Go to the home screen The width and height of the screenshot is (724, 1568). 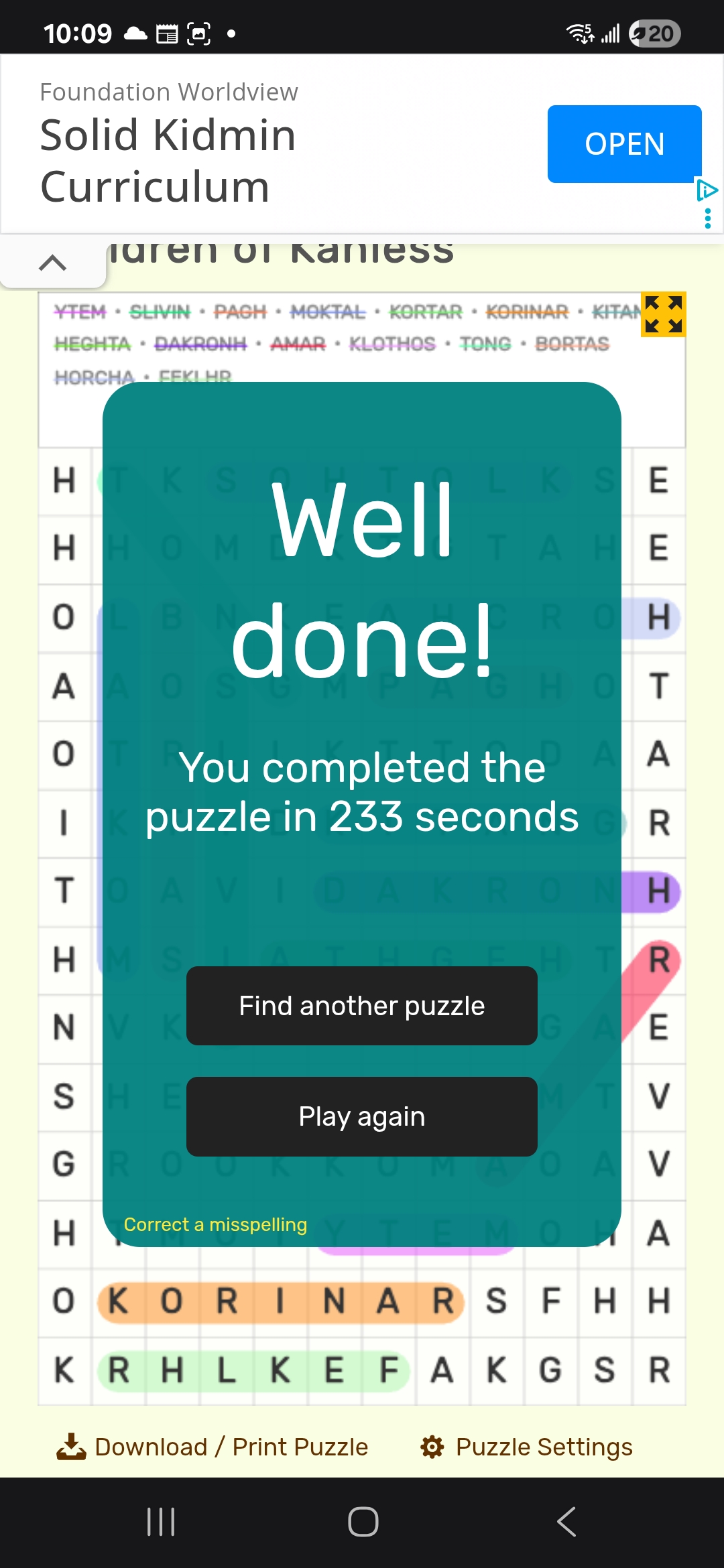coord(363,1522)
